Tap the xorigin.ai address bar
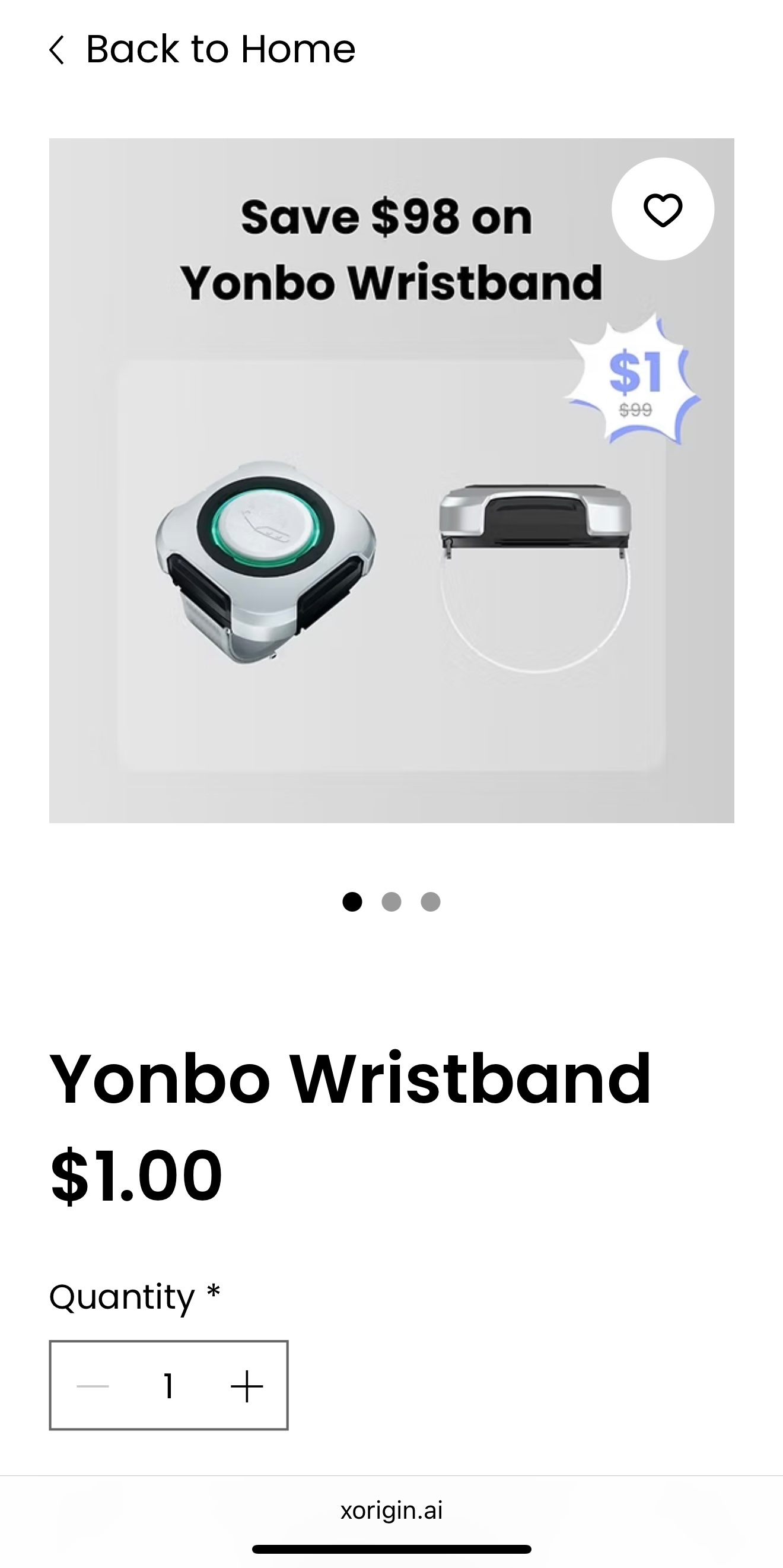The height and width of the screenshot is (1568, 783). (391, 1510)
